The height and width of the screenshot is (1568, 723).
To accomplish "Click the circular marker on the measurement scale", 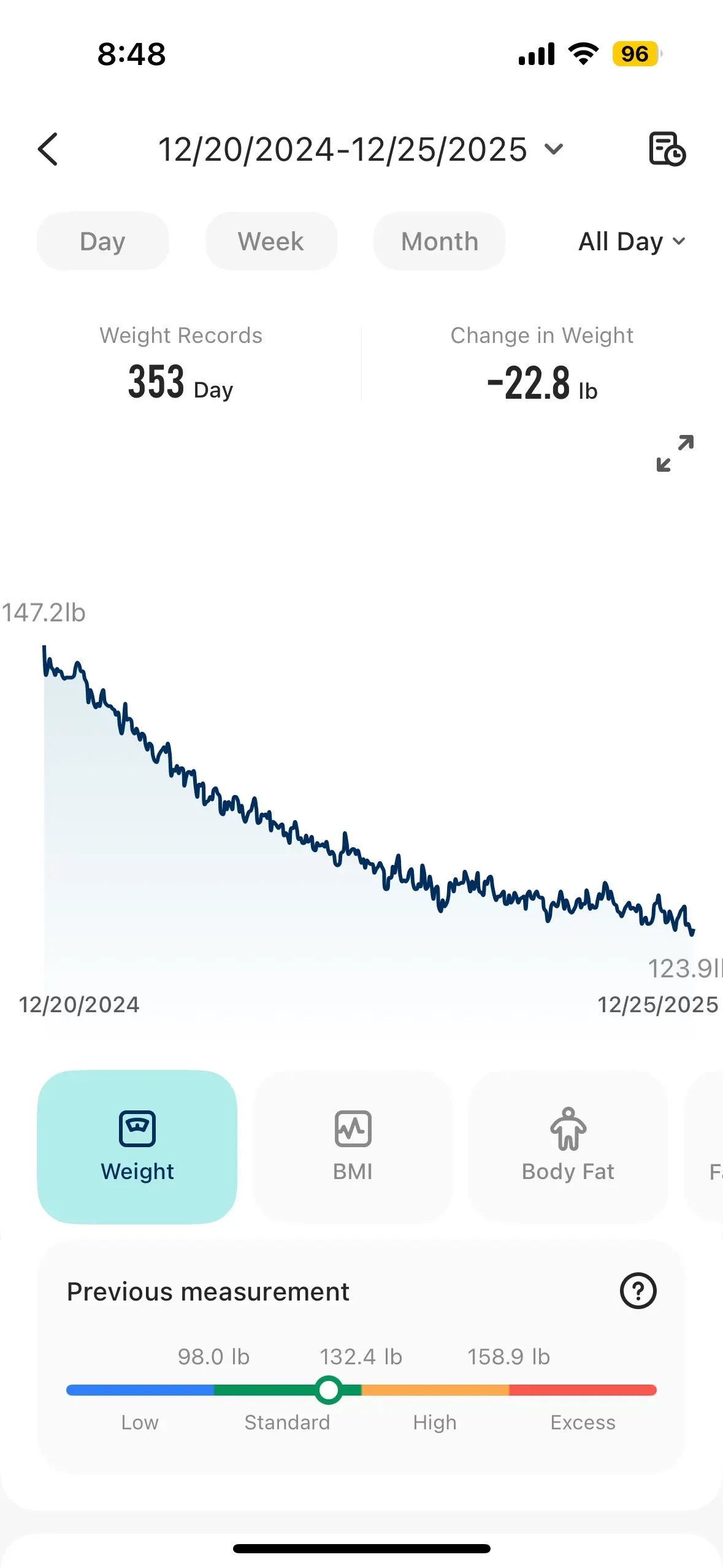I will click(x=329, y=1389).
